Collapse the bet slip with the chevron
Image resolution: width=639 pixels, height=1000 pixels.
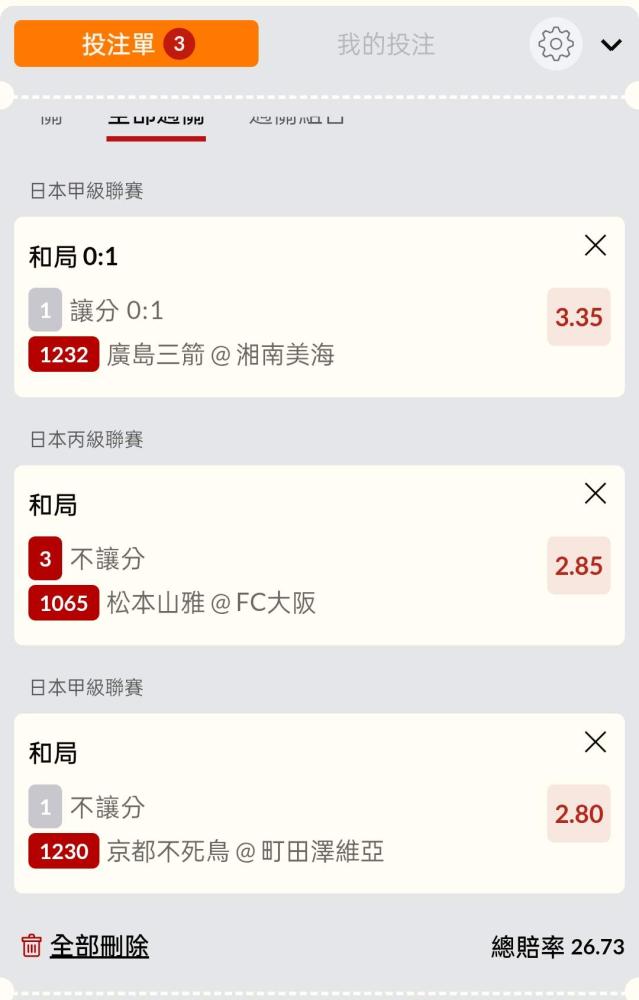pyautogui.click(x=611, y=45)
